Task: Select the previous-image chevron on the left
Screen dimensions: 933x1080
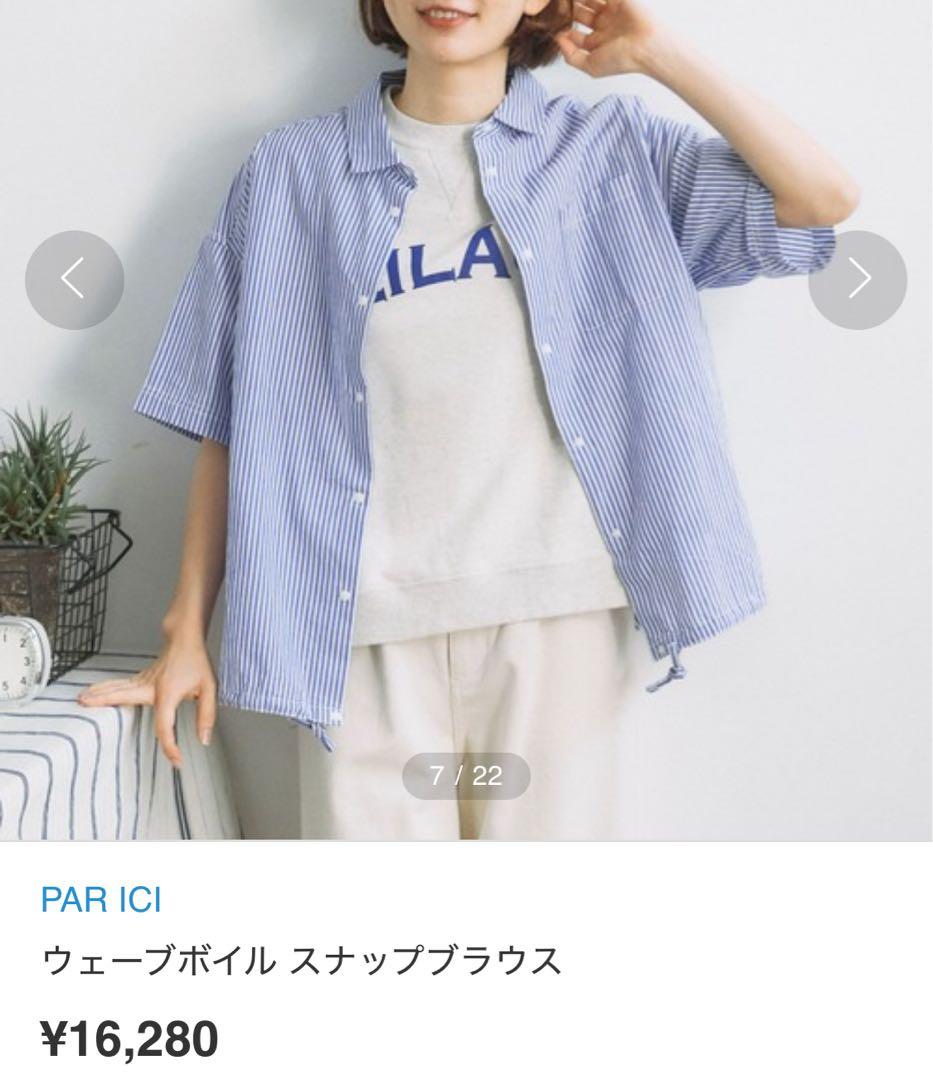Action: click(73, 281)
